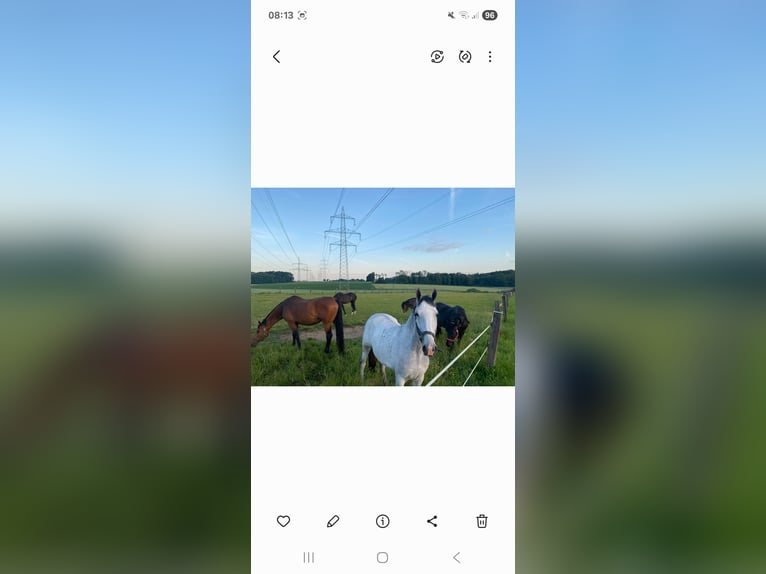766x574 pixels.
Task: Go back from the photo viewer
Action: point(277,57)
